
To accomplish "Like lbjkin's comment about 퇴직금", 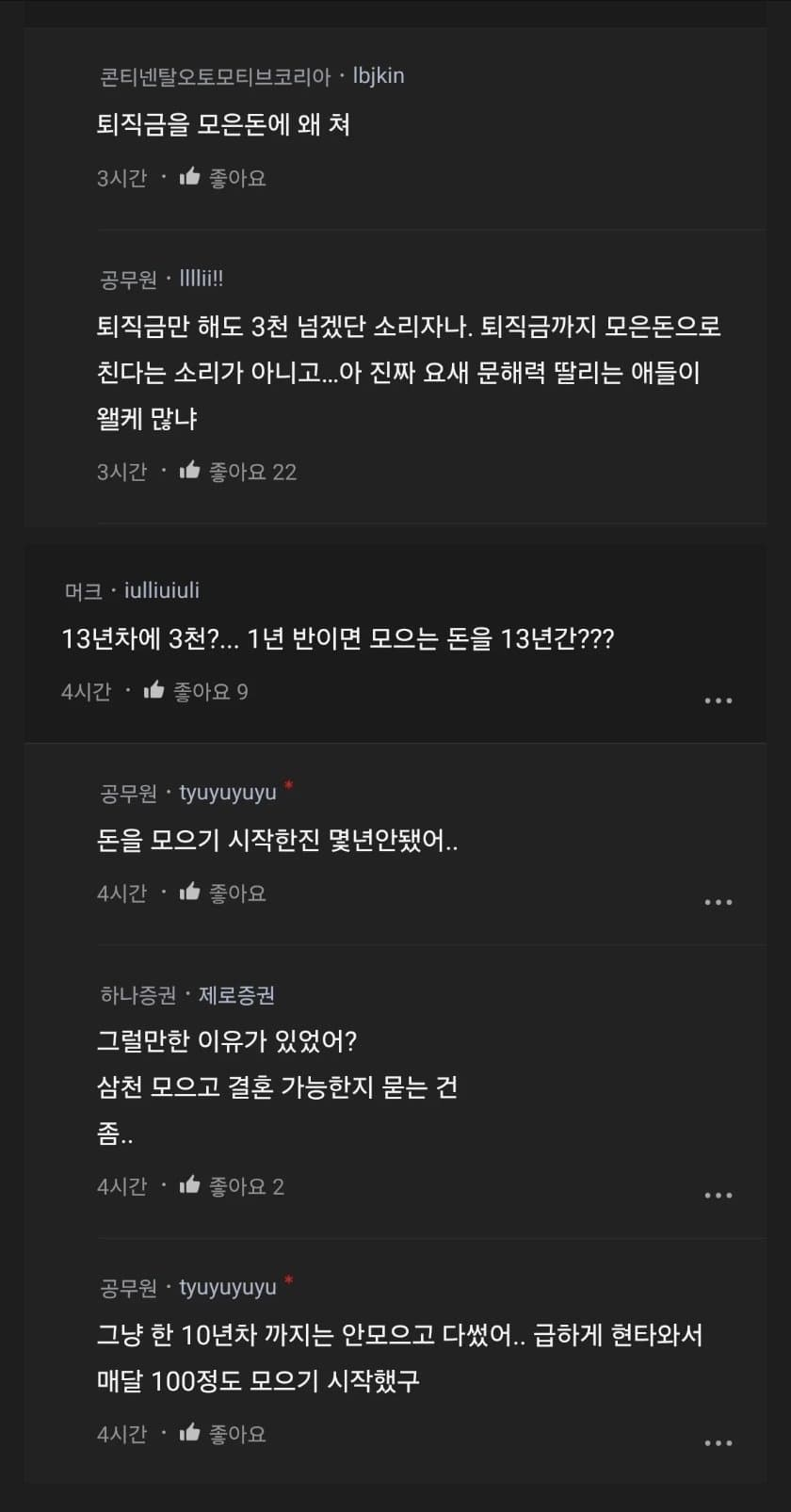I will 191,177.
